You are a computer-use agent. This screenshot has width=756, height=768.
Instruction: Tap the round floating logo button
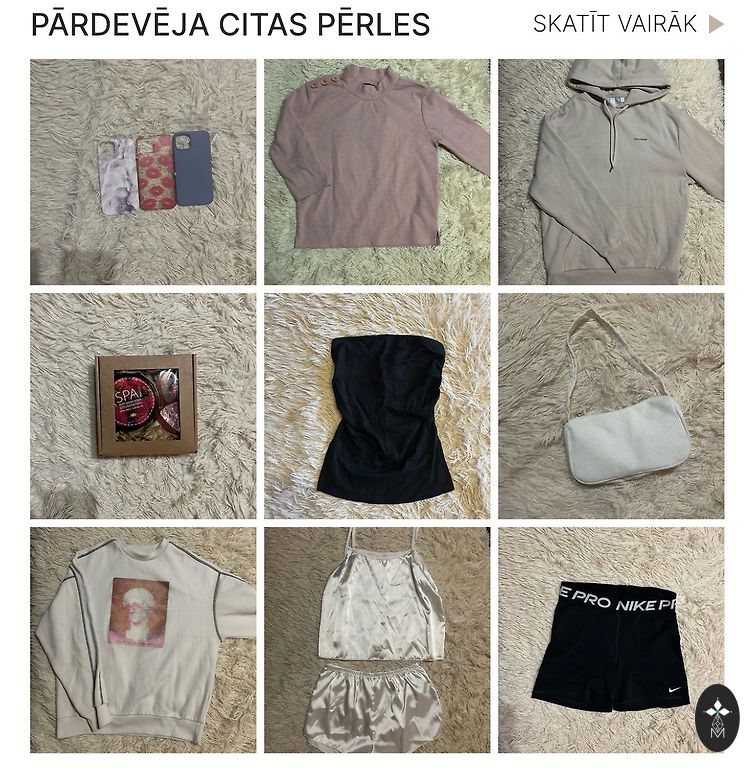tap(717, 717)
